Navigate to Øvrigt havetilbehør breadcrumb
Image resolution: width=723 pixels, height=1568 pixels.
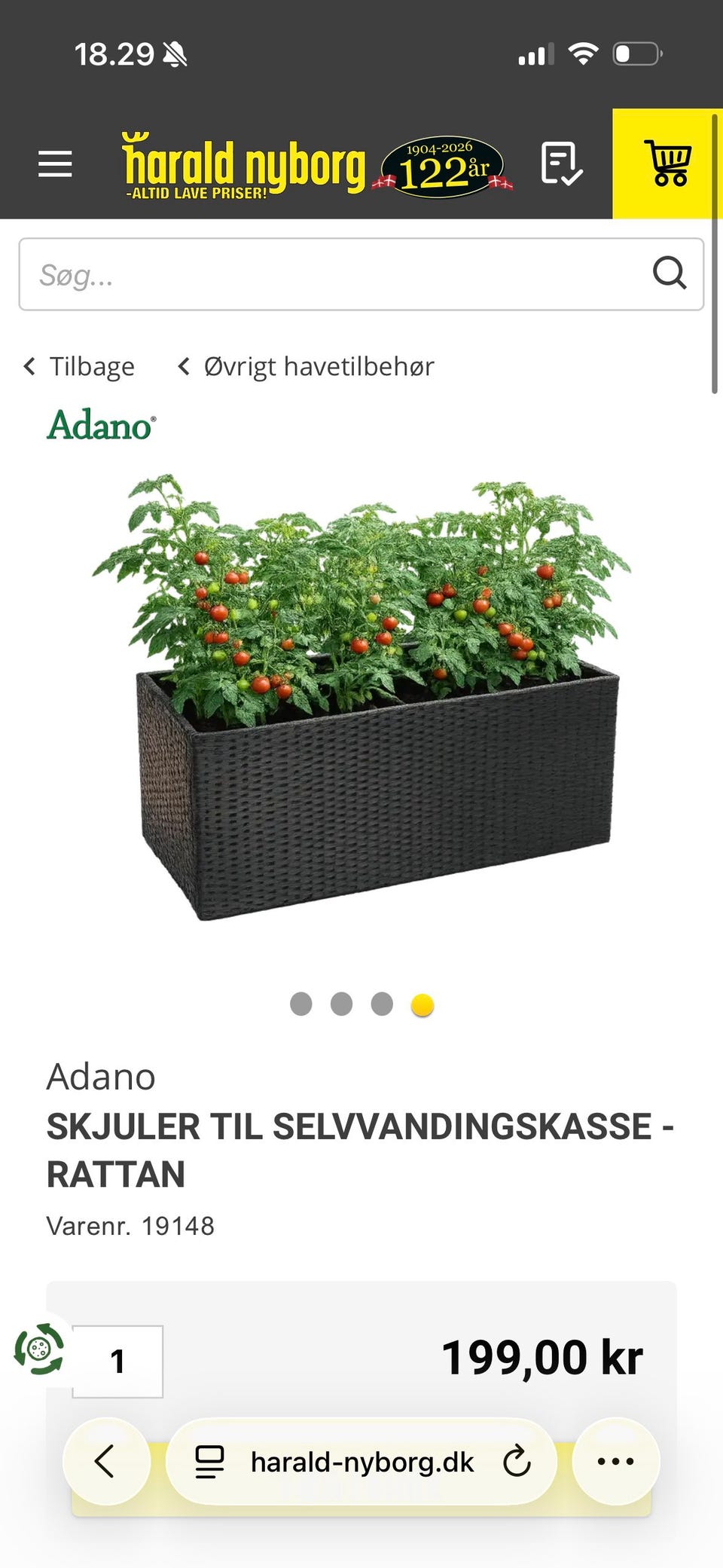[x=319, y=366]
